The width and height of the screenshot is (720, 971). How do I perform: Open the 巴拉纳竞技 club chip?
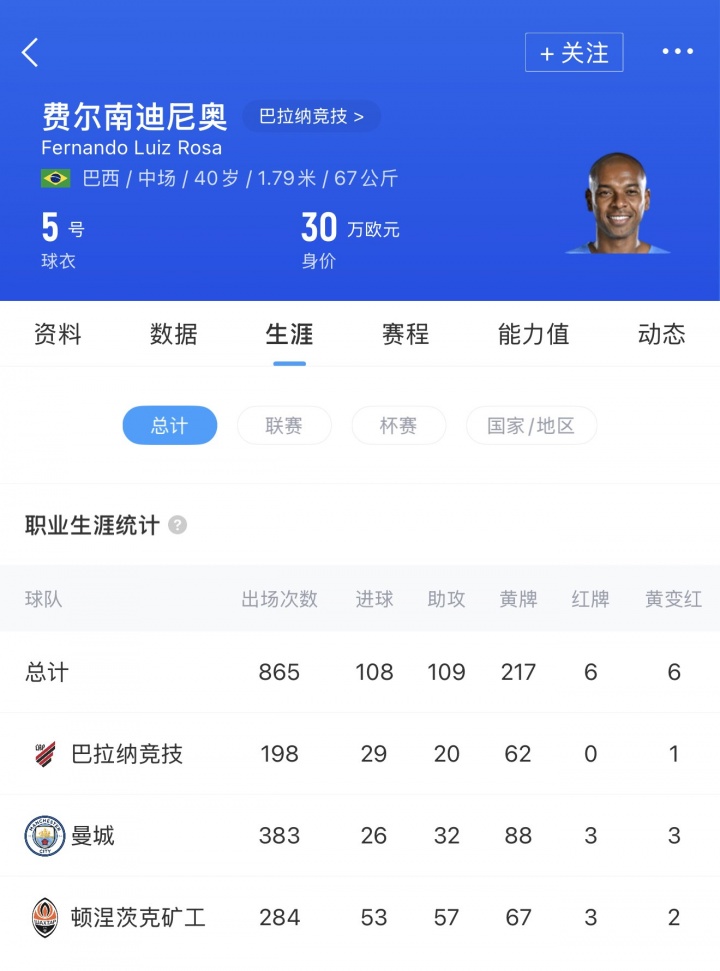[x=311, y=116]
